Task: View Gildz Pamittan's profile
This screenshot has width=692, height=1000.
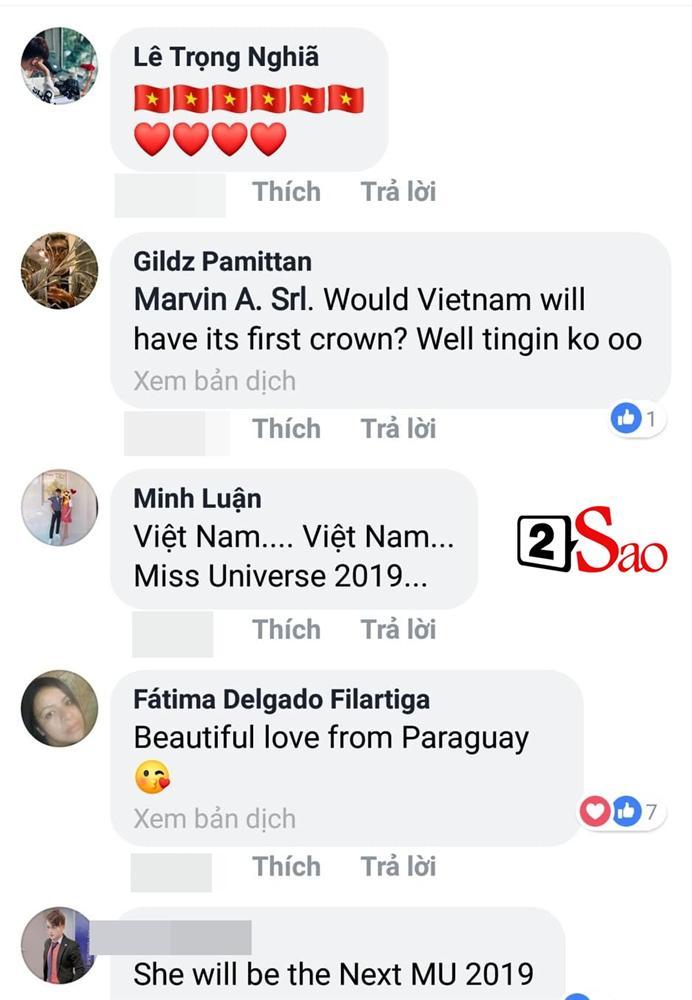Action: [x=222, y=262]
